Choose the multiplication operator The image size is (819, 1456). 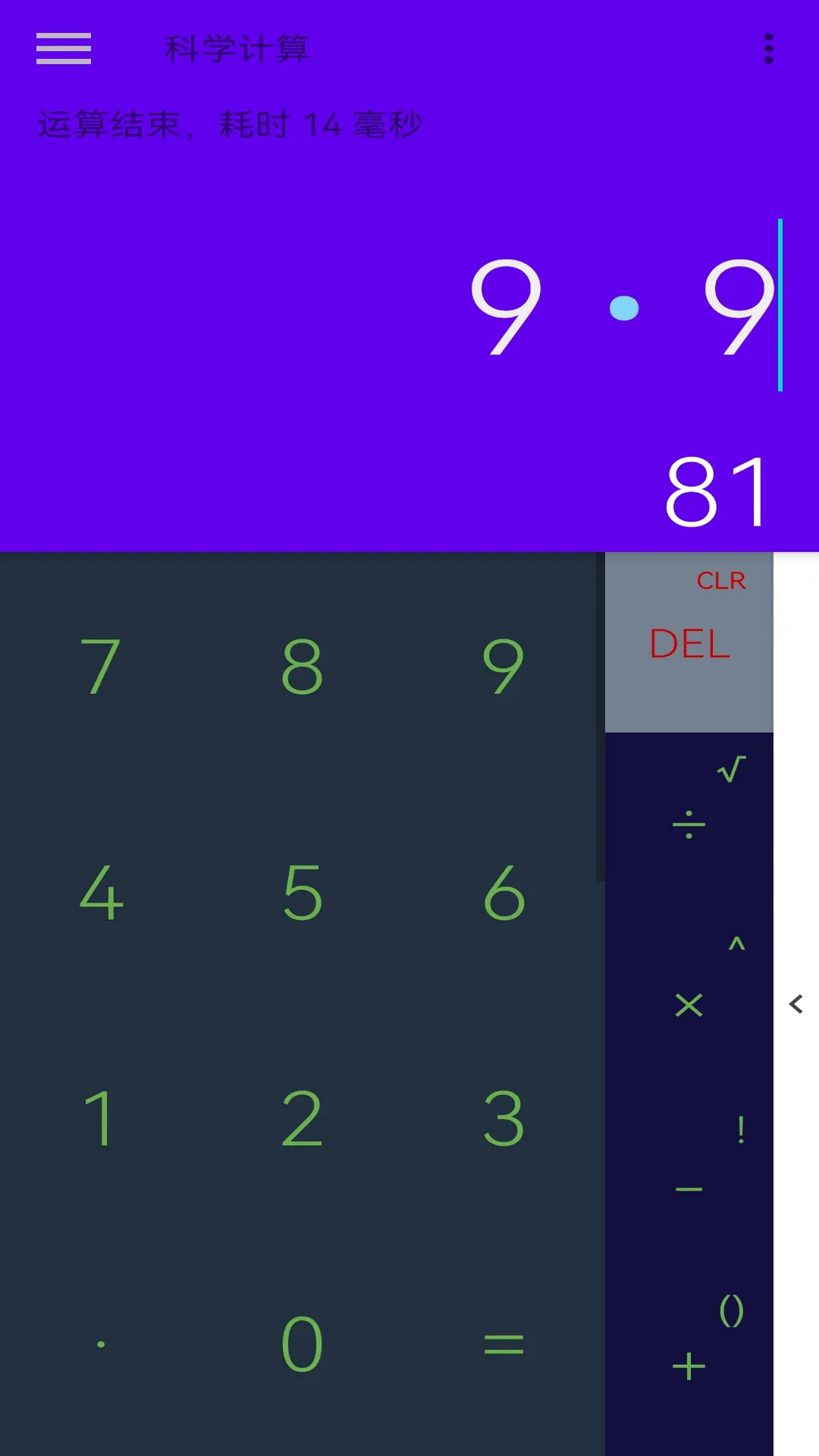tap(689, 1006)
